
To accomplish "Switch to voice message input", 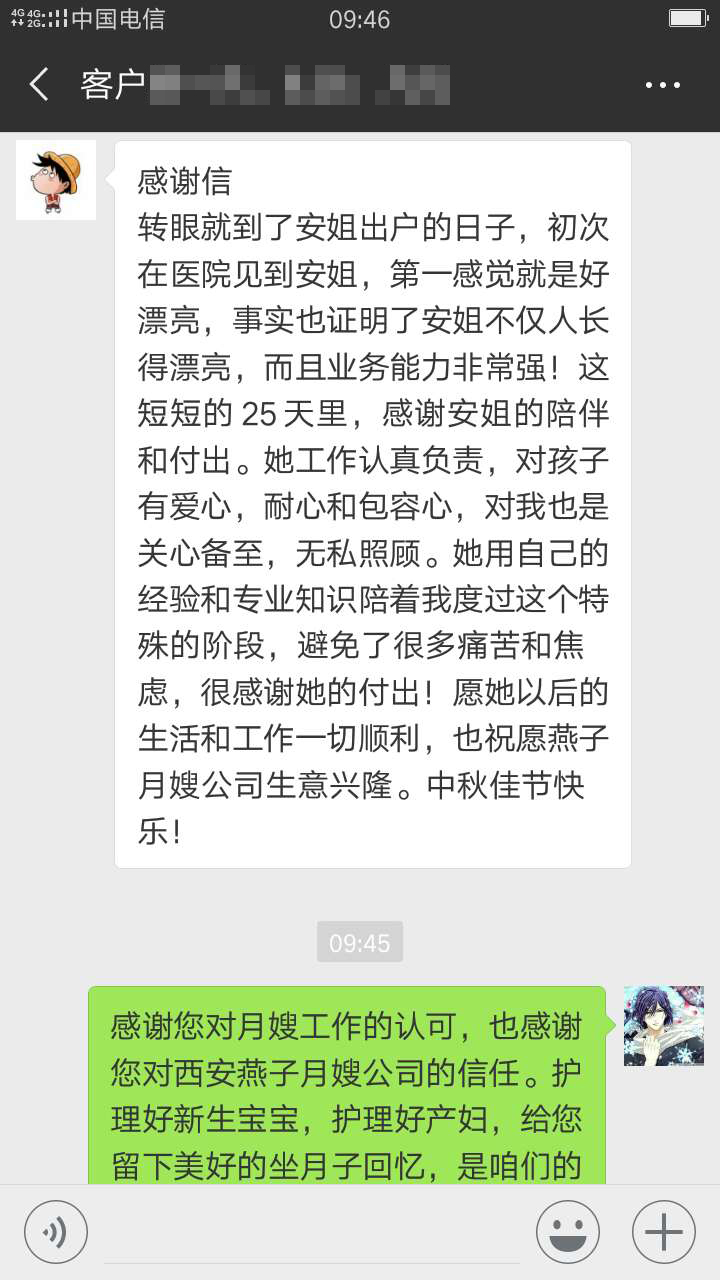I will [x=56, y=1231].
